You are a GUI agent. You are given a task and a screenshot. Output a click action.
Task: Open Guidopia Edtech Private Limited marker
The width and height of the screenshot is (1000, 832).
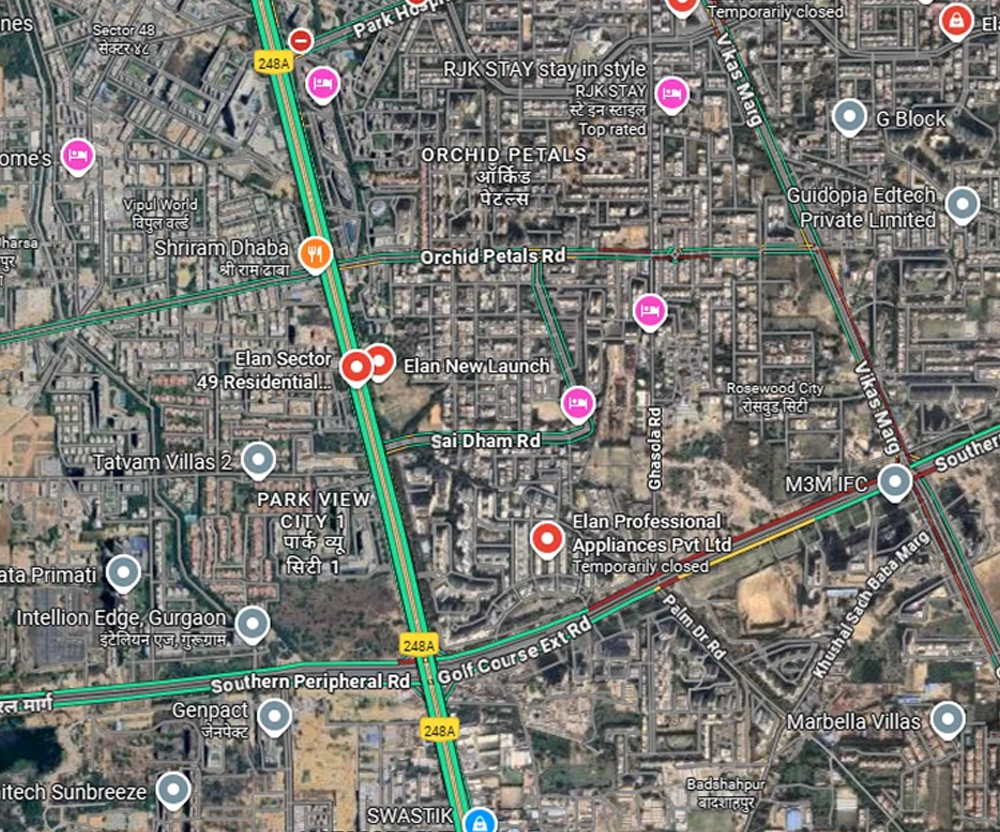click(962, 203)
